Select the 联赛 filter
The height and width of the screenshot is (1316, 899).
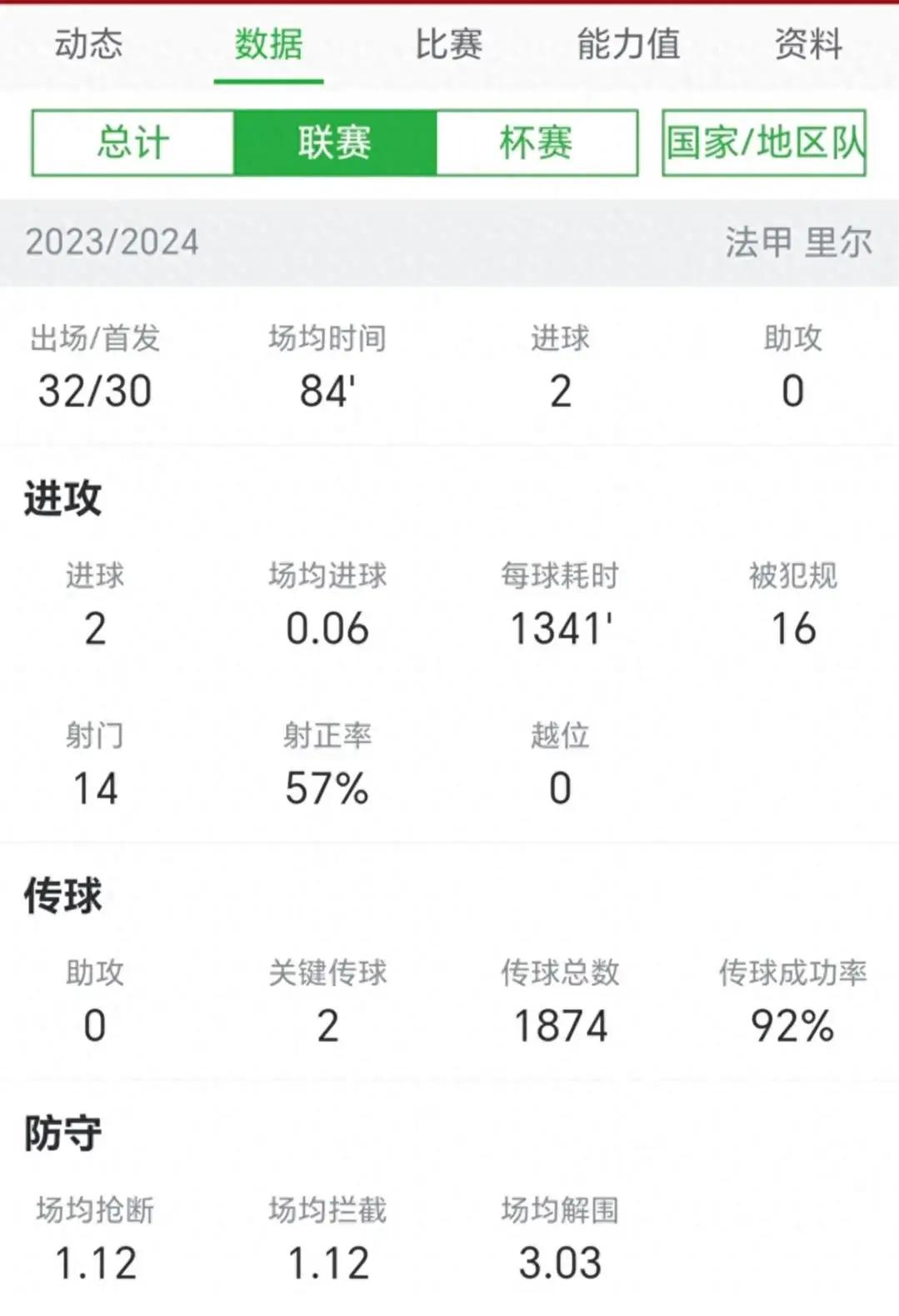[335, 142]
